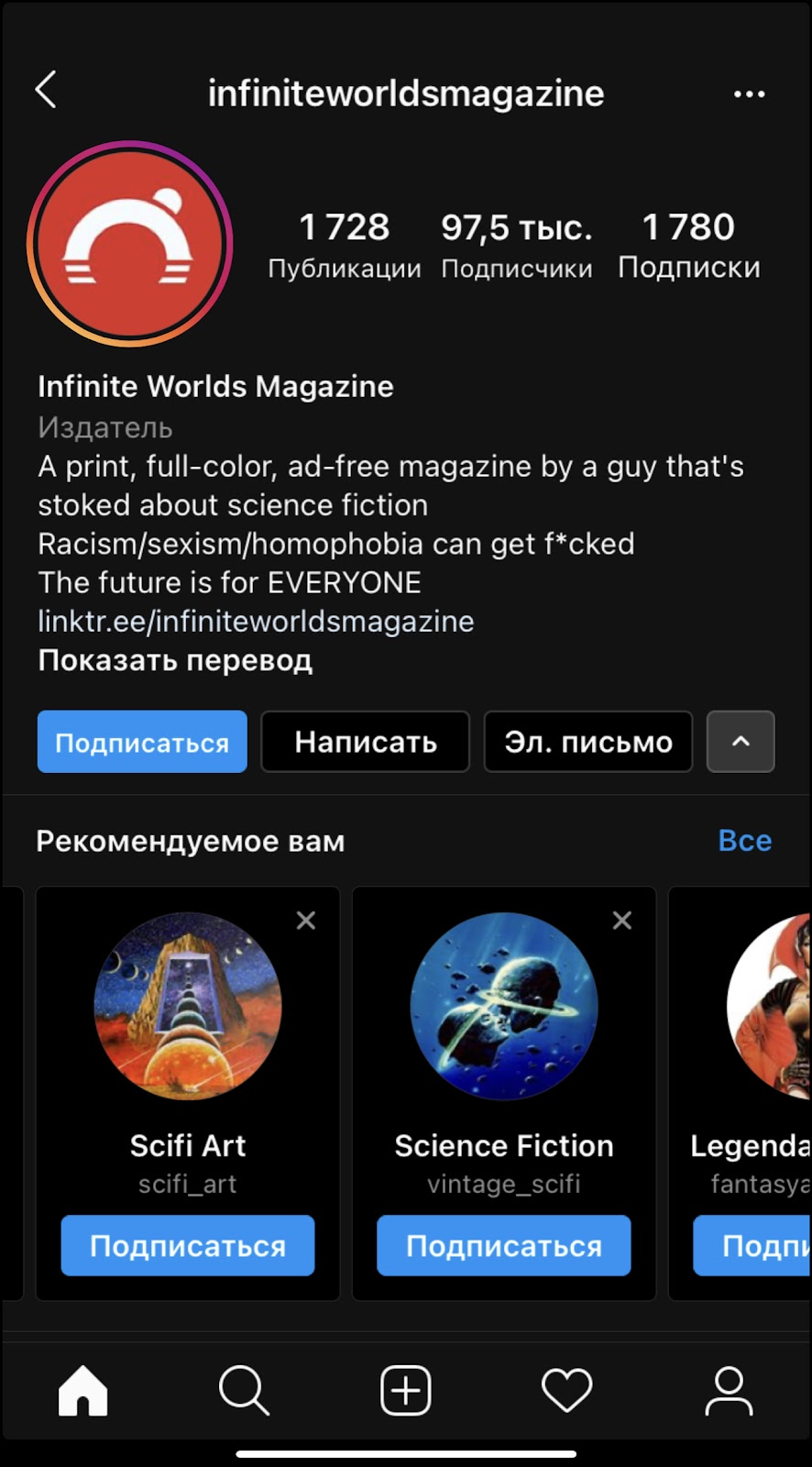Go back using the top-left arrow

click(x=47, y=90)
